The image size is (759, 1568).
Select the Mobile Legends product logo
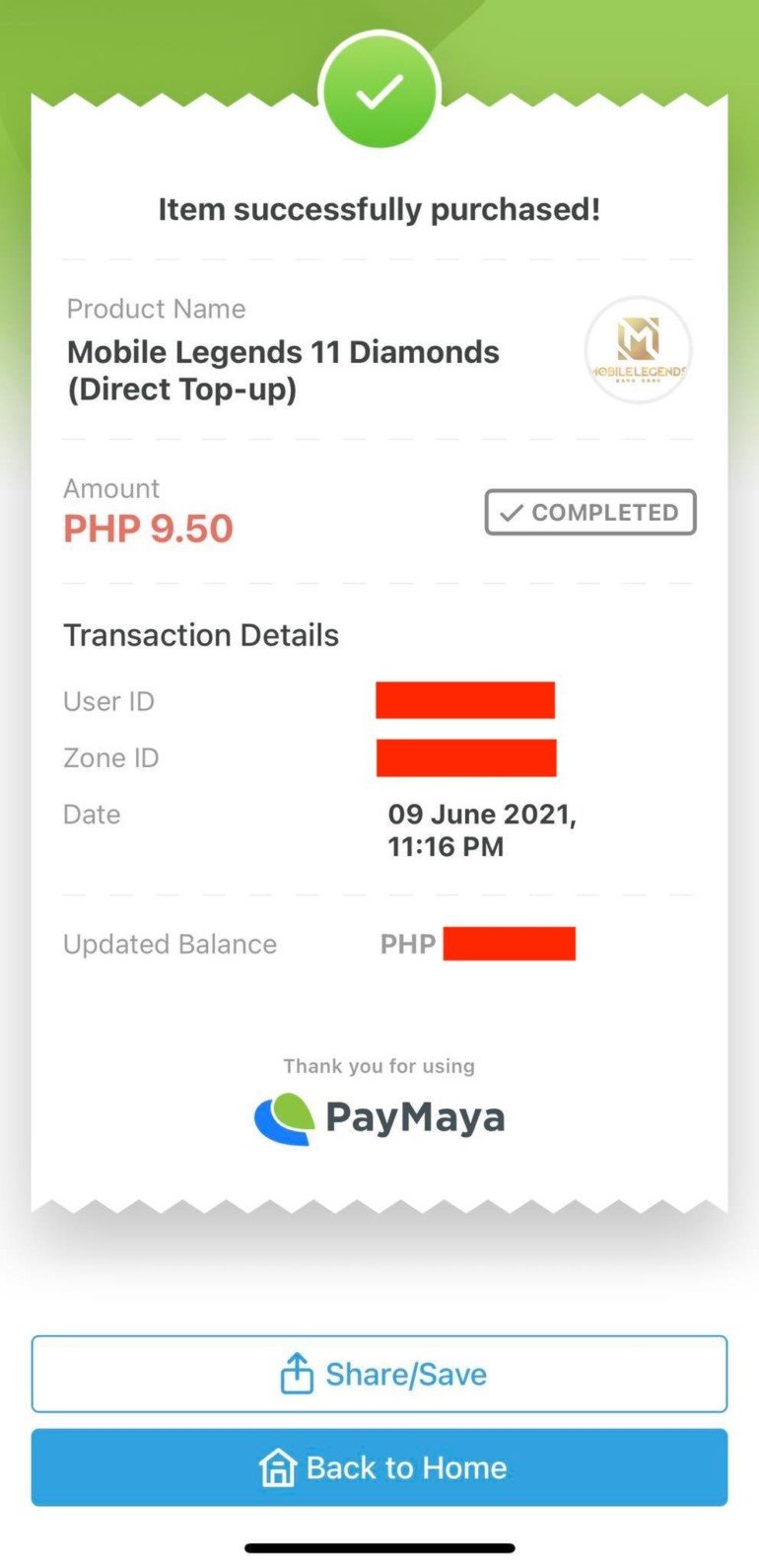click(x=638, y=350)
